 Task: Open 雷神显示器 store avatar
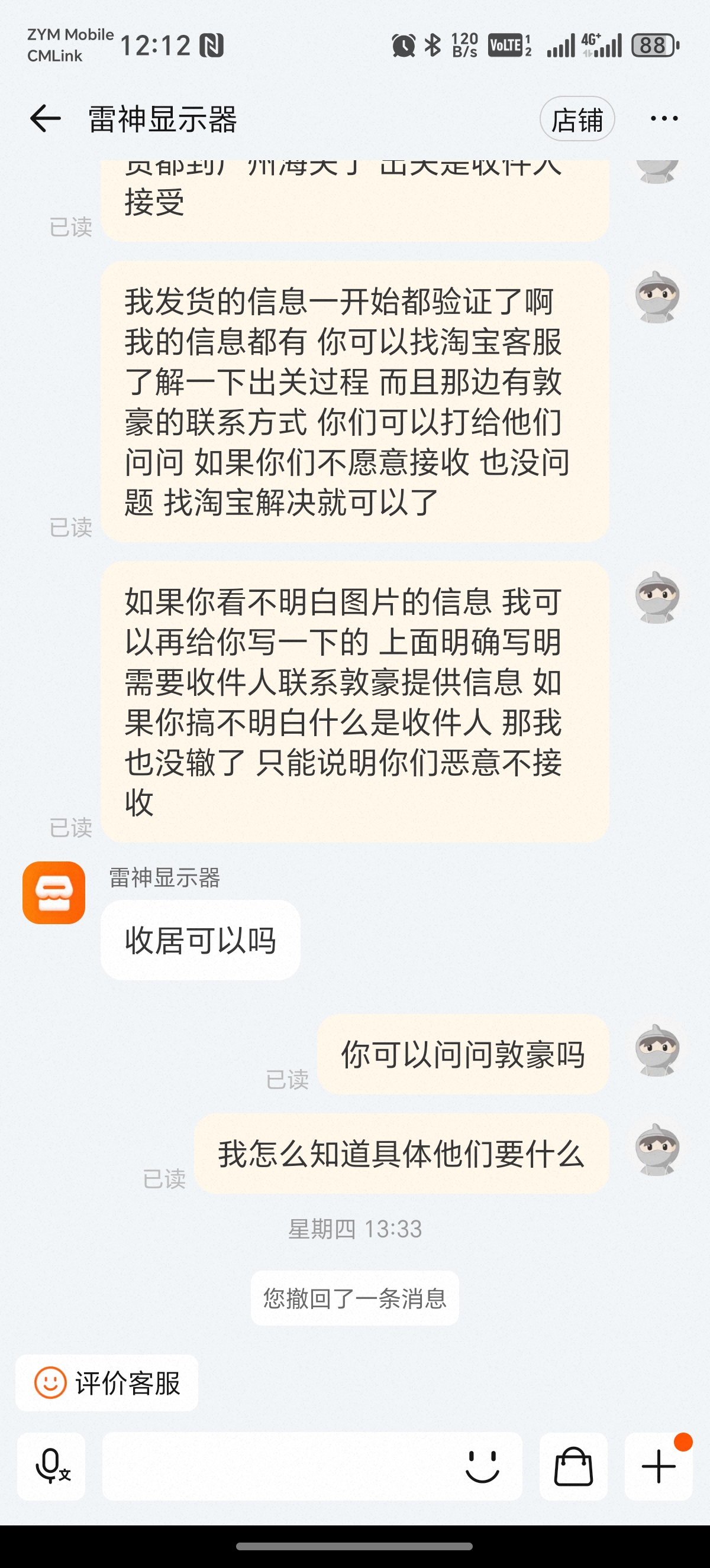[54, 892]
